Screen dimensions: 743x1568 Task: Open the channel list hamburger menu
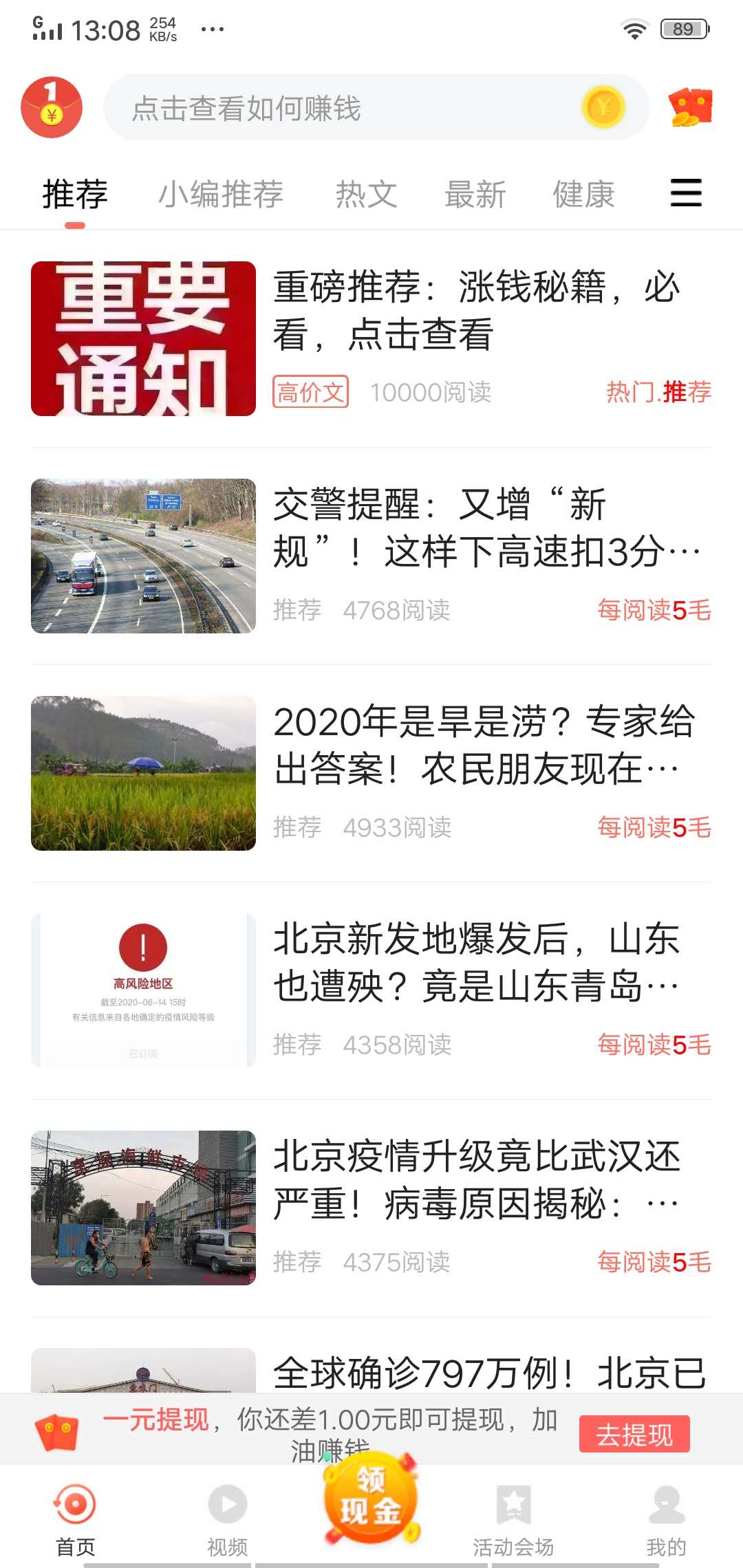point(686,193)
